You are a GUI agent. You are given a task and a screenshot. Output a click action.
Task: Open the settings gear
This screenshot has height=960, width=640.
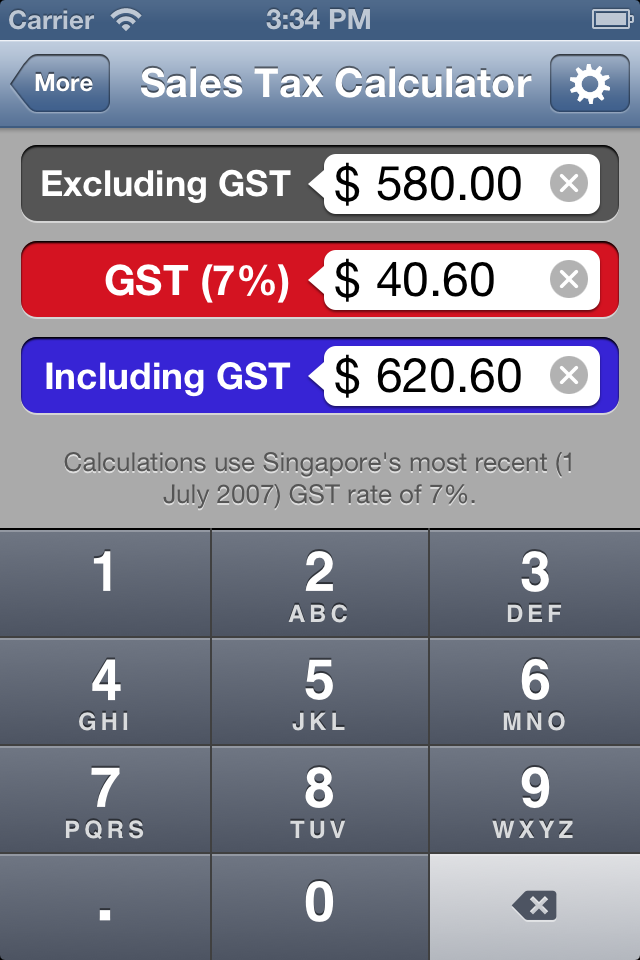pyautogui.click(x=589, y=84)
